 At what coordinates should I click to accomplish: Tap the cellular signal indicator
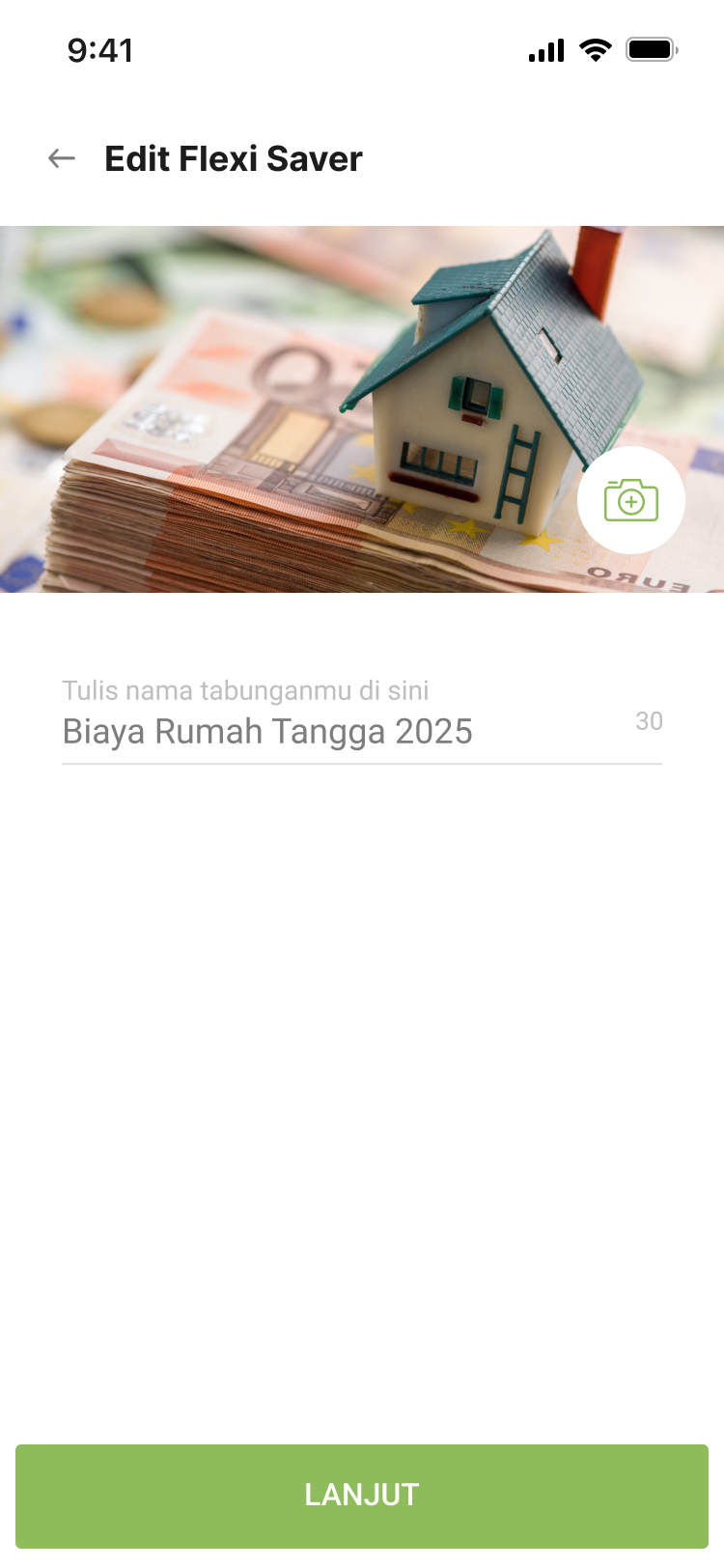[545, 50]
